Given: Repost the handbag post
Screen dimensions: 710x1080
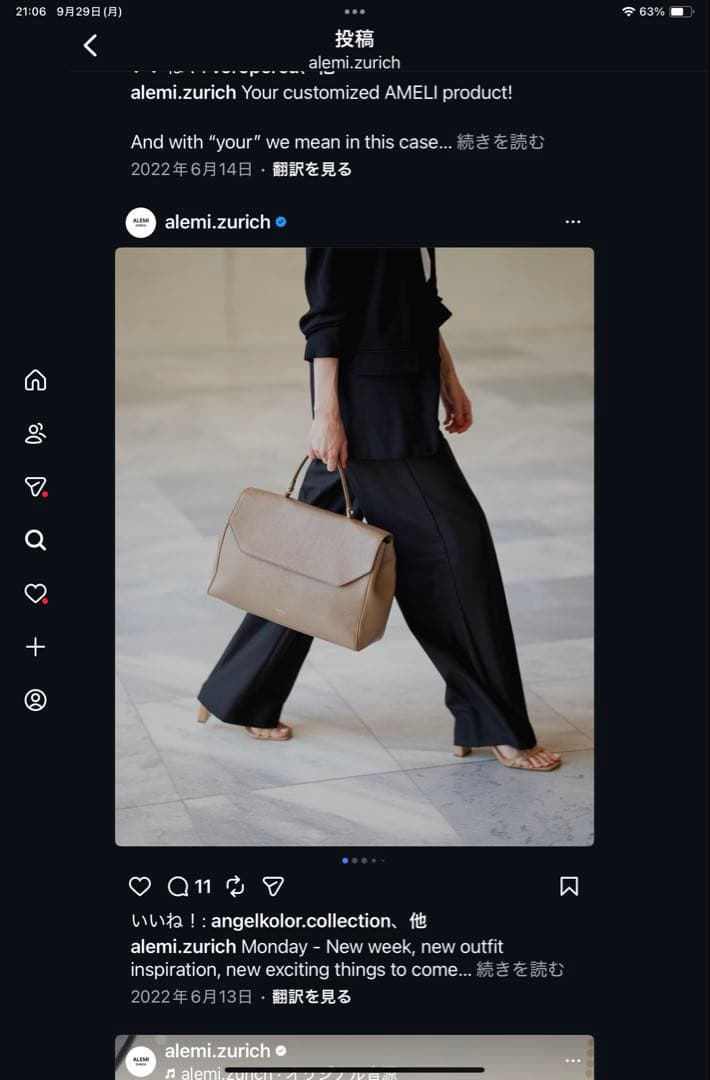Looking at the screenshot, I should point(235,886).
